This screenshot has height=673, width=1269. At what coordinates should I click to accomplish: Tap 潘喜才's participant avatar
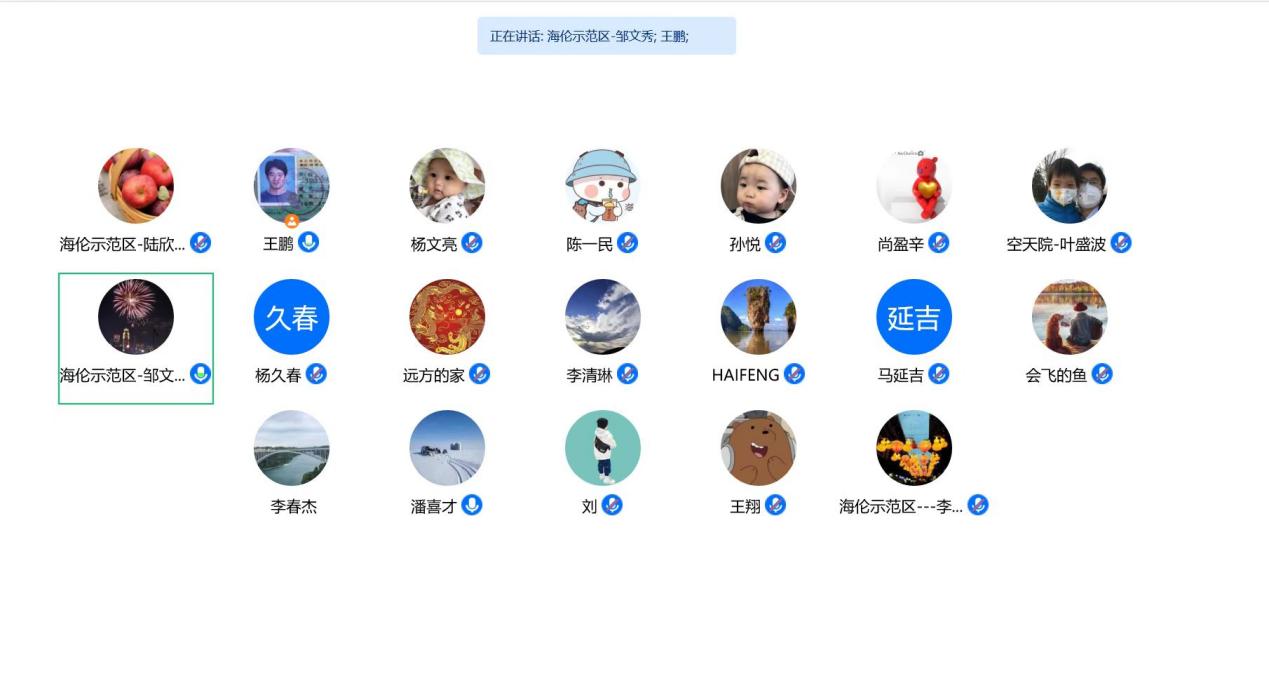[447, 448]
